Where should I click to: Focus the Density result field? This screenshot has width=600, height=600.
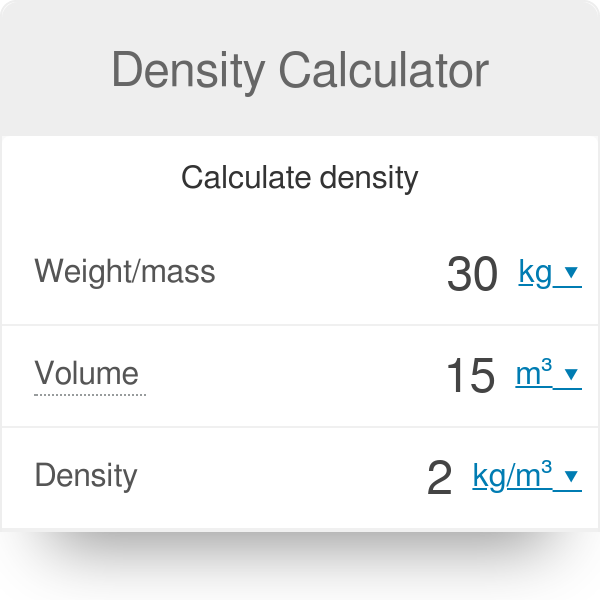click(439, 477)
